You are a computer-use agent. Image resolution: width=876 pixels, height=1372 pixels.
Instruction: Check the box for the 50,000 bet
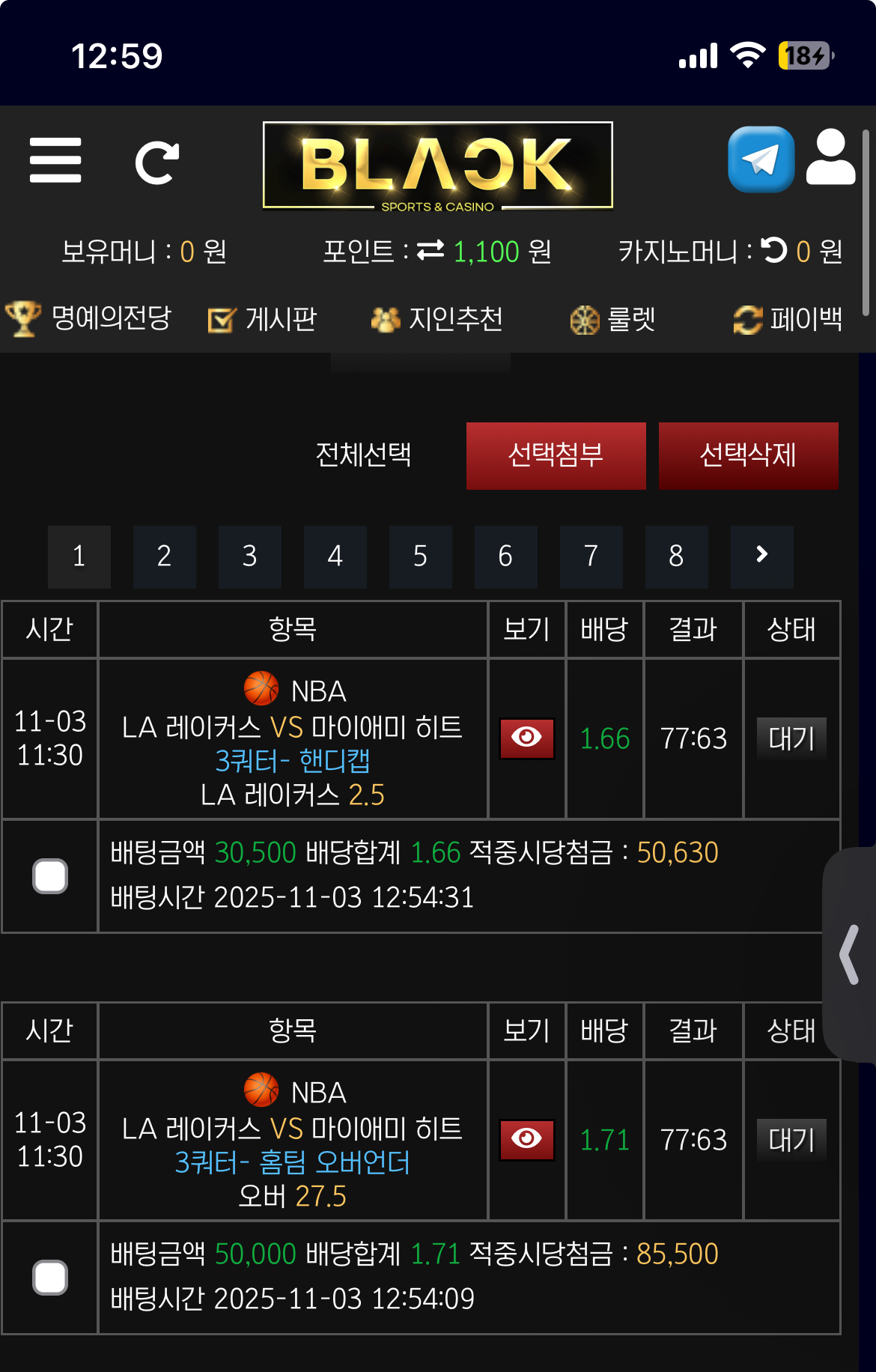[x=50, y=1278]
